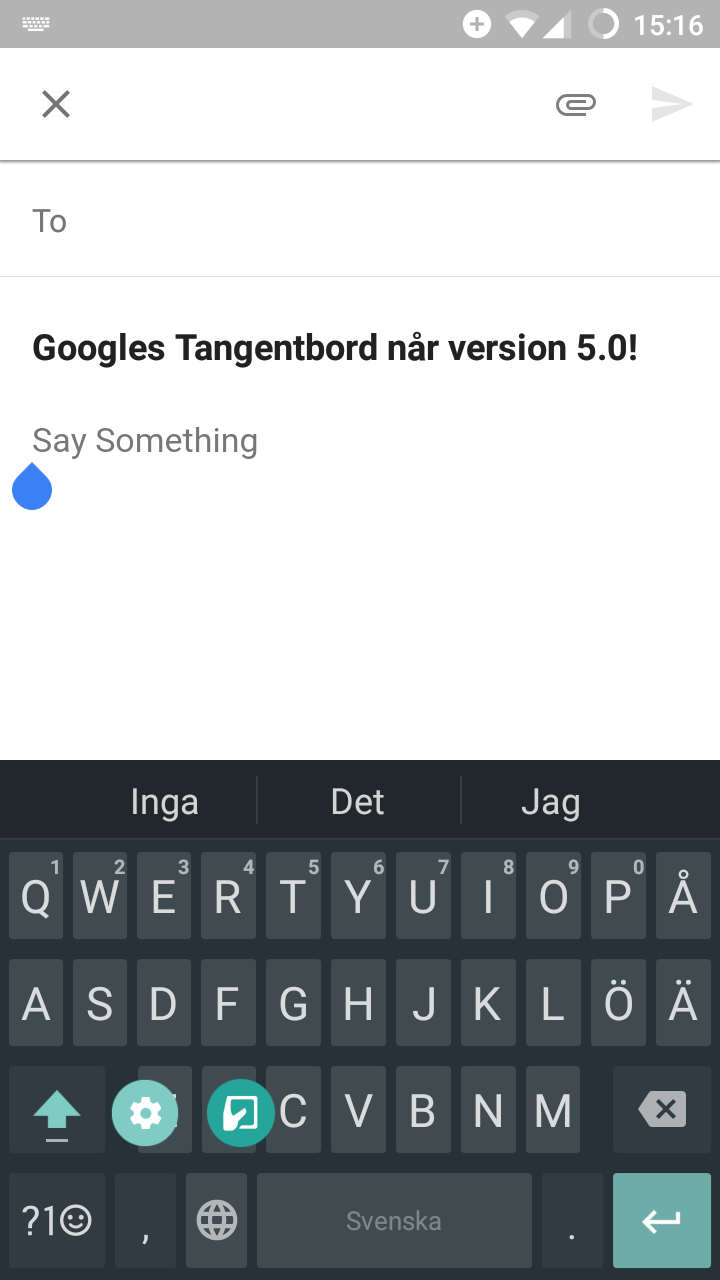720x1280 pixels.
Task: Hit the backspace key
Action: coord(662,1110)
